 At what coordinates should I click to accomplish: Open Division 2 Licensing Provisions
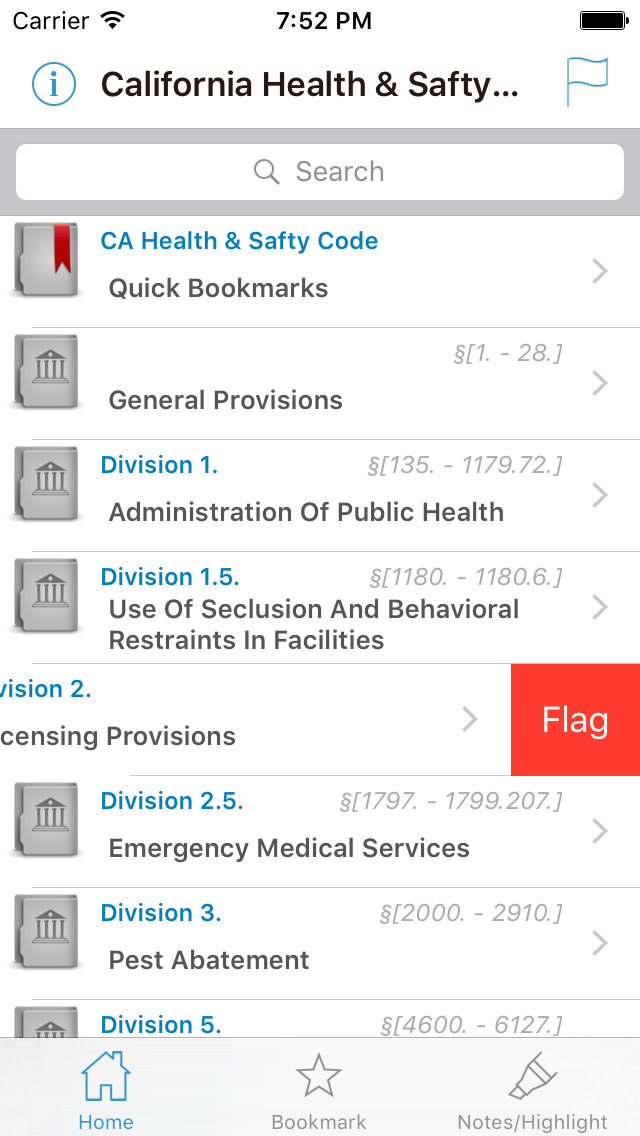coord(255,720)
